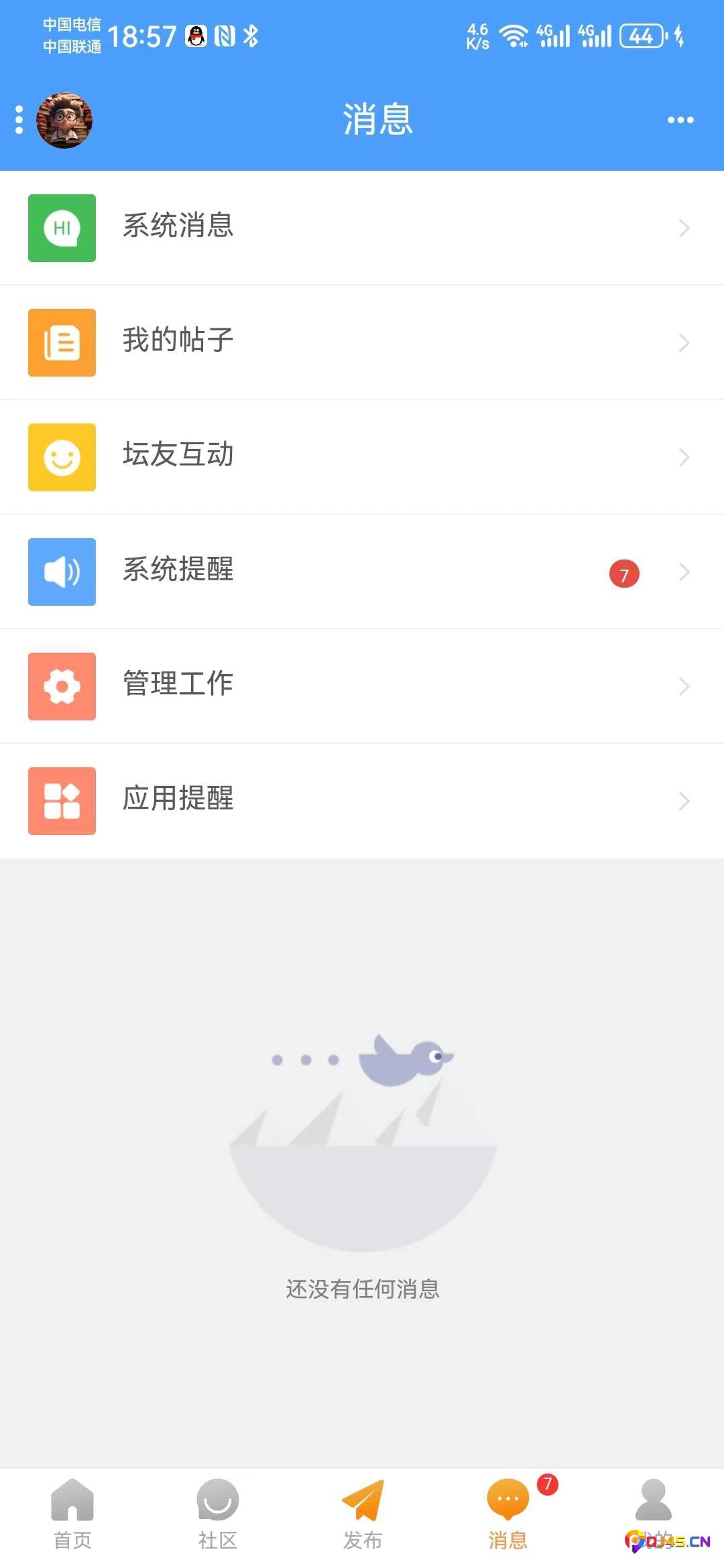Screen dimensions: 724x1568
Task: Tap your profile avatar in the header
Action: (65, 121)
